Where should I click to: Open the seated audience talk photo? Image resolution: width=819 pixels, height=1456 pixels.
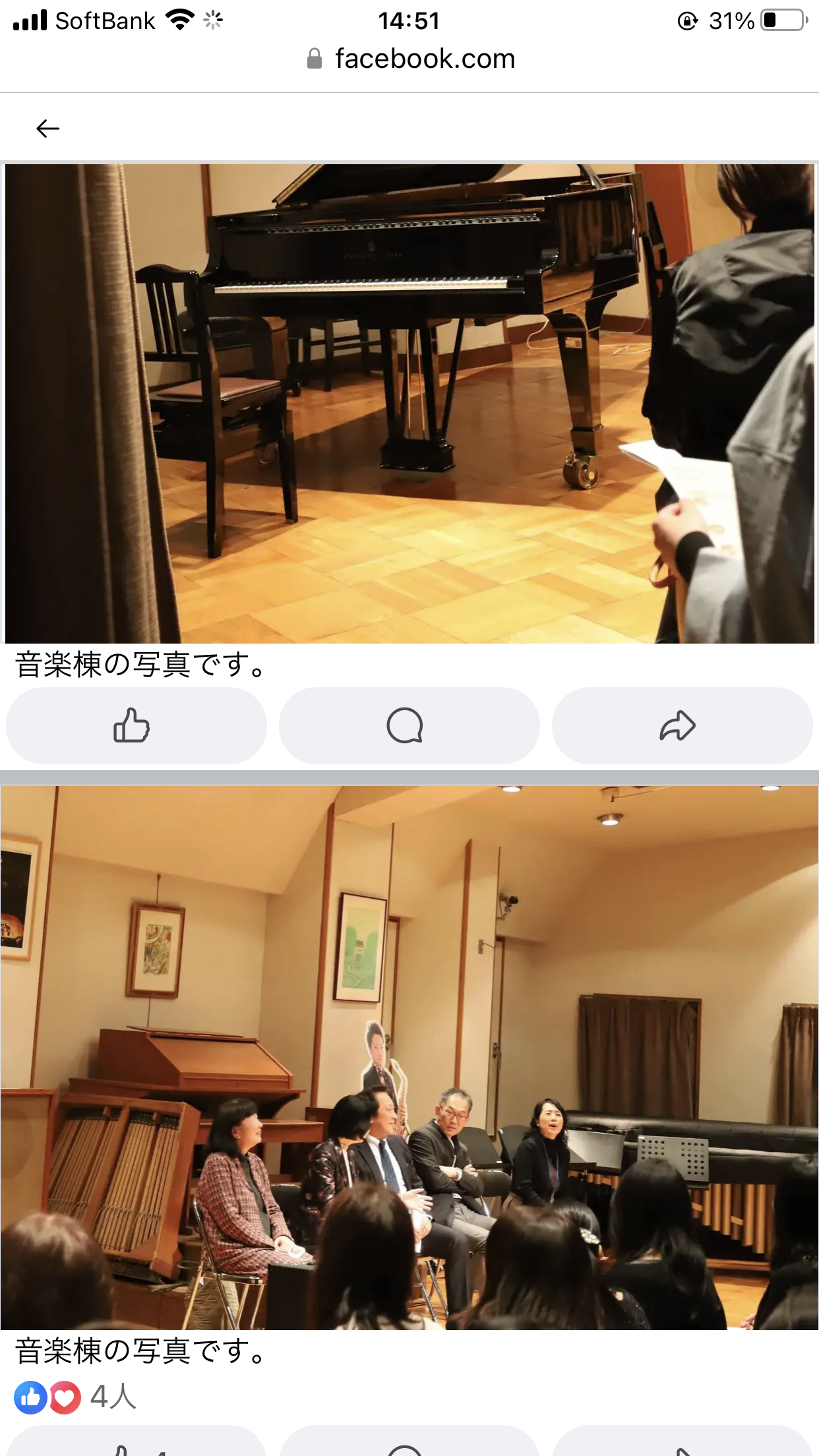tap(409, 1057)
